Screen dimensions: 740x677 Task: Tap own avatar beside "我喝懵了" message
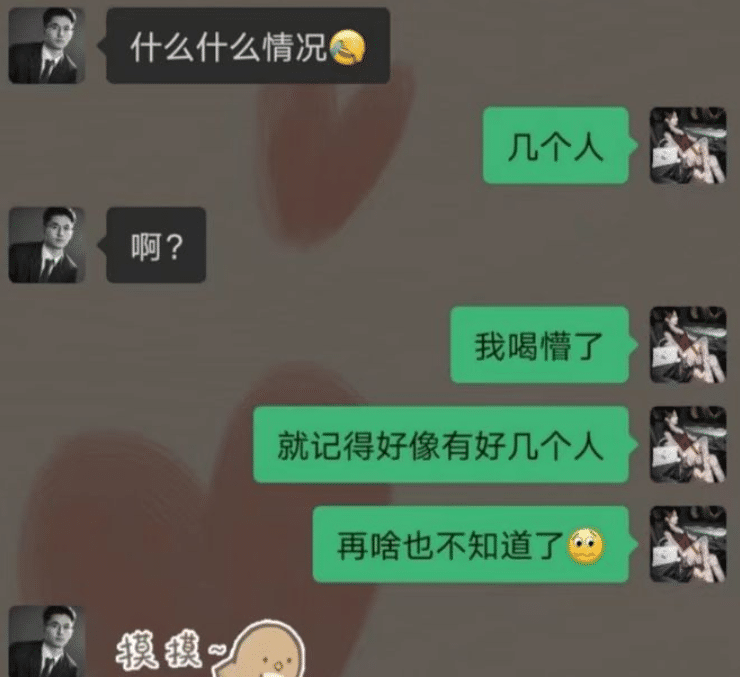(x=688, y=345)
